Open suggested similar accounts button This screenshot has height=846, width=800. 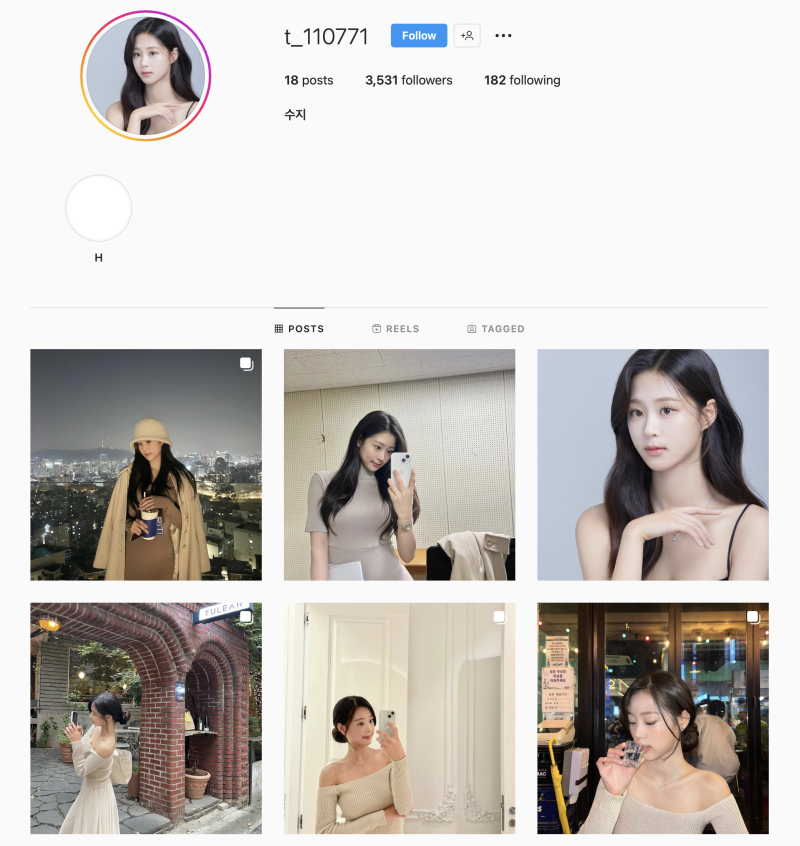pos(467,36)
